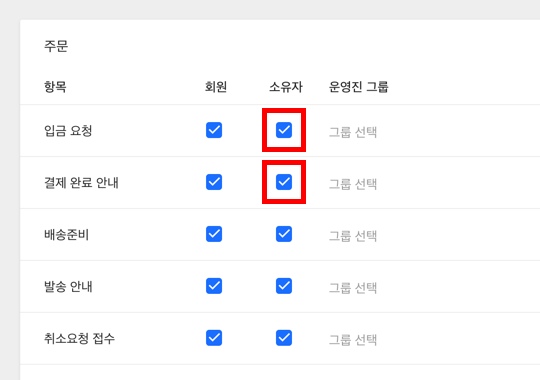Toggle 소유자 checkbox for 결제 완료 안내
This screenshot has width=540, height=380.
tap(284, 182)
